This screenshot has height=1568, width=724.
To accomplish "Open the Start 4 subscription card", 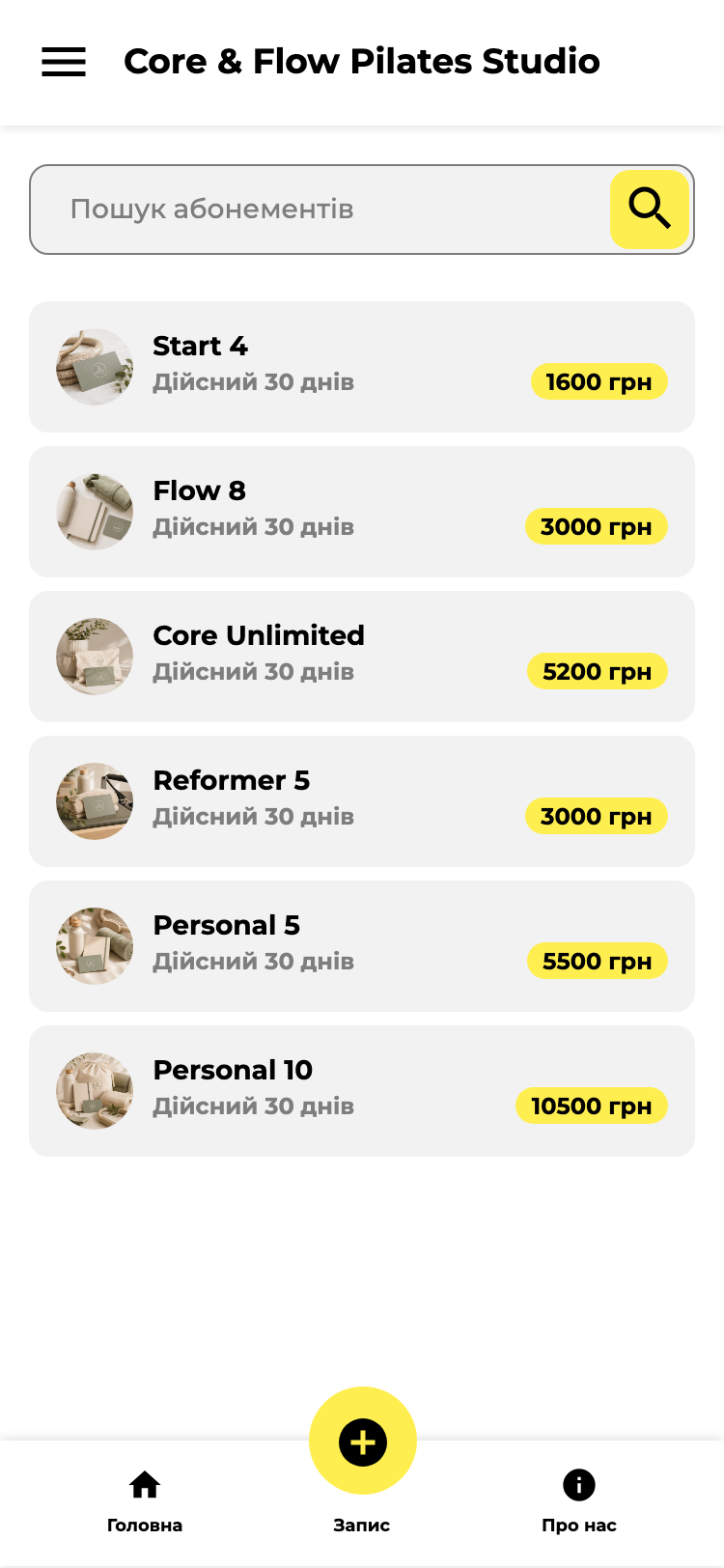I will coord(362,367).
